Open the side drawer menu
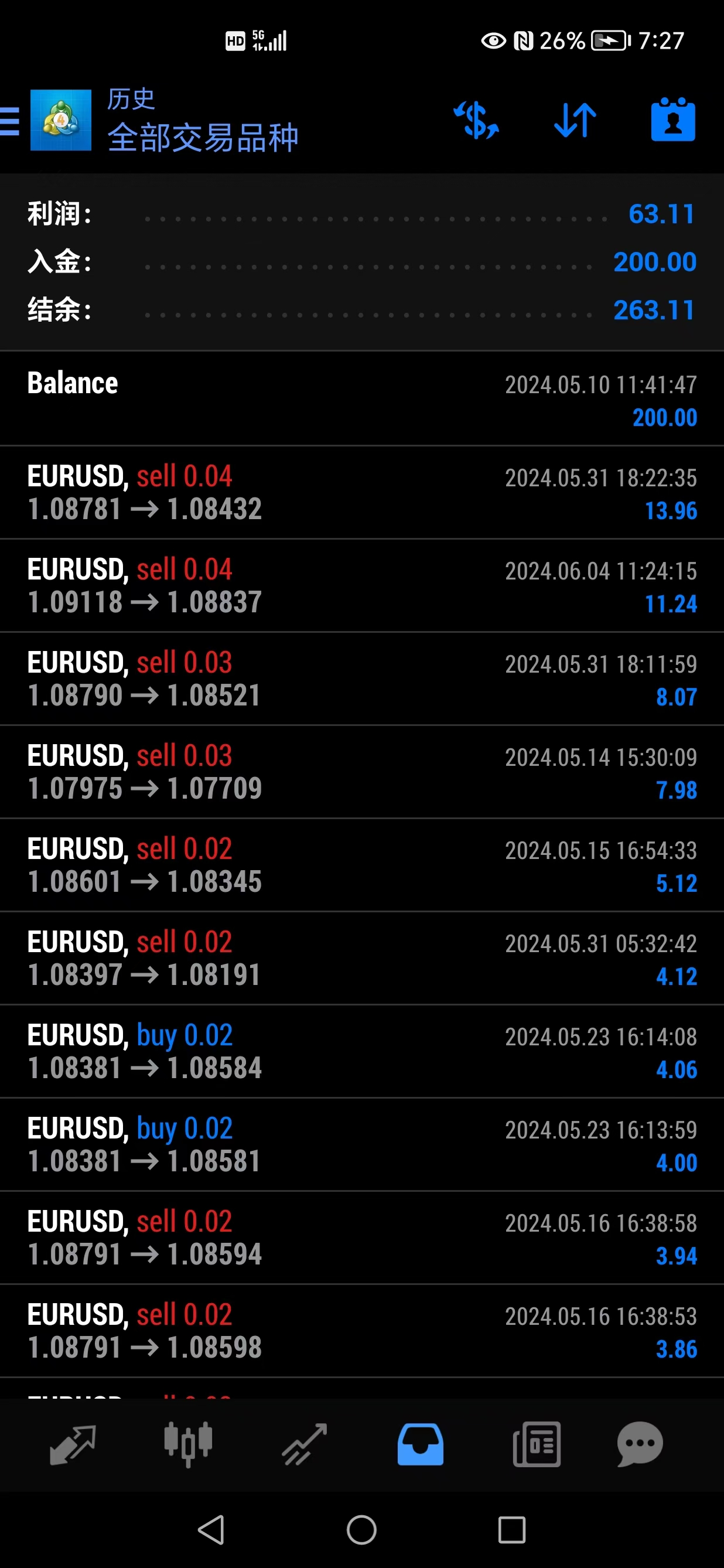Viewport: 724px width, 1568px height. click(11, 120)
